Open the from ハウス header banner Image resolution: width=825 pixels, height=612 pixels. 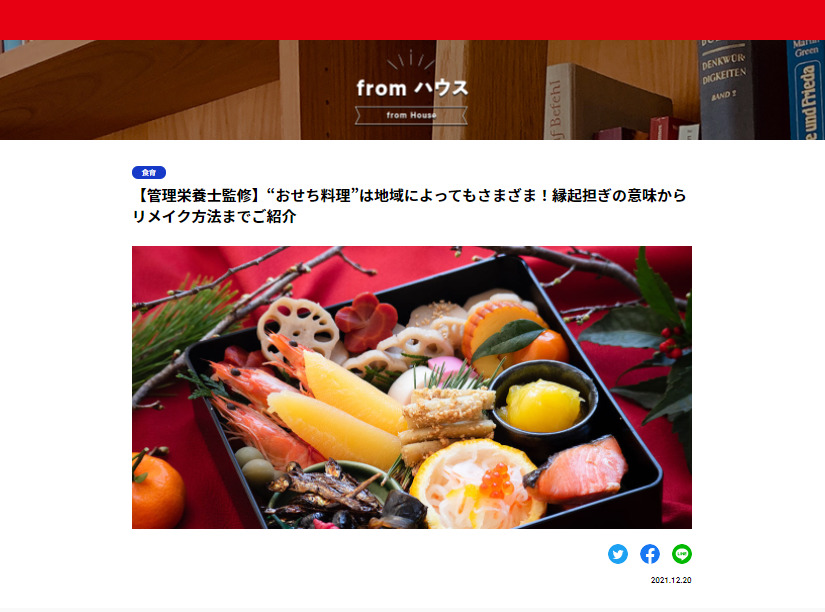click(412, 90)
